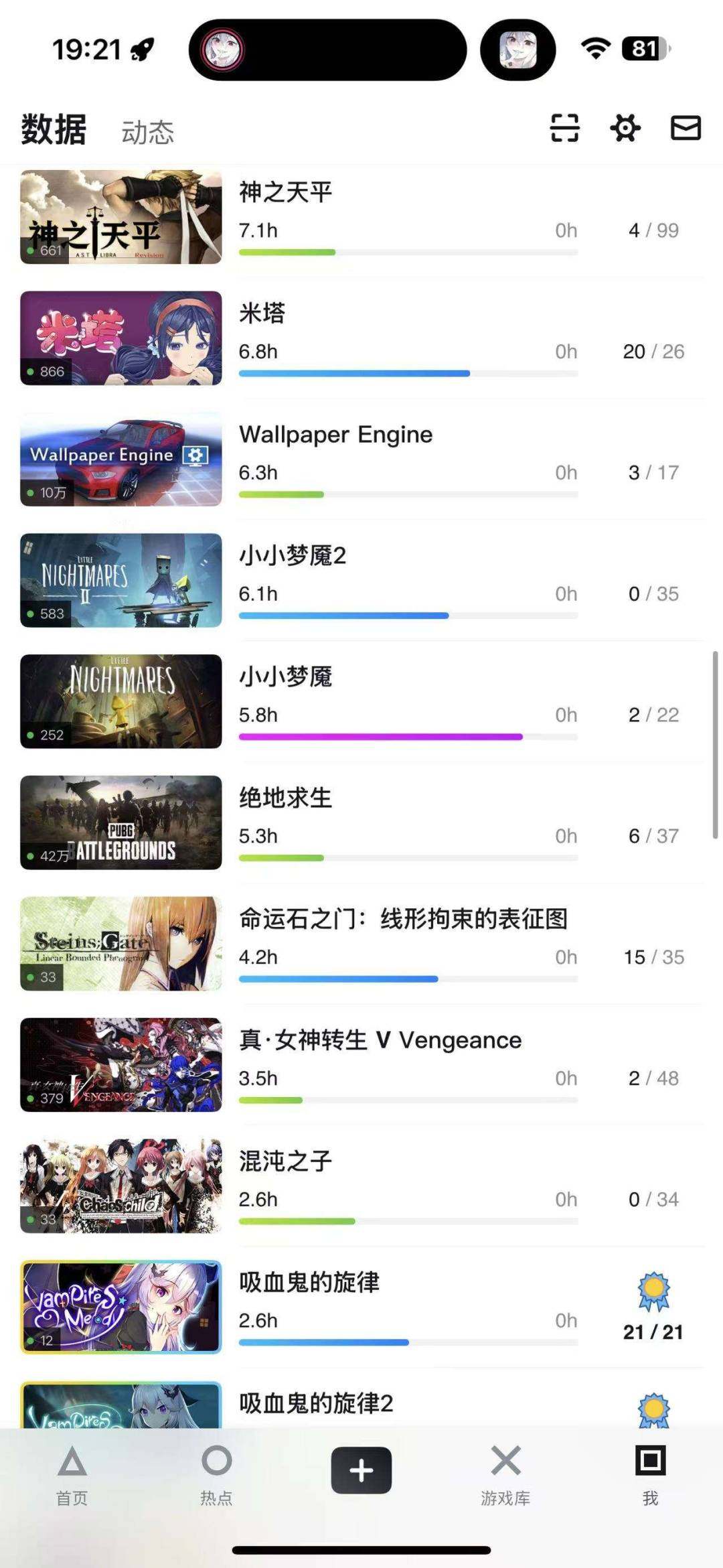
Task: Switch to the 动态 tab
Action: click(147, 132)
